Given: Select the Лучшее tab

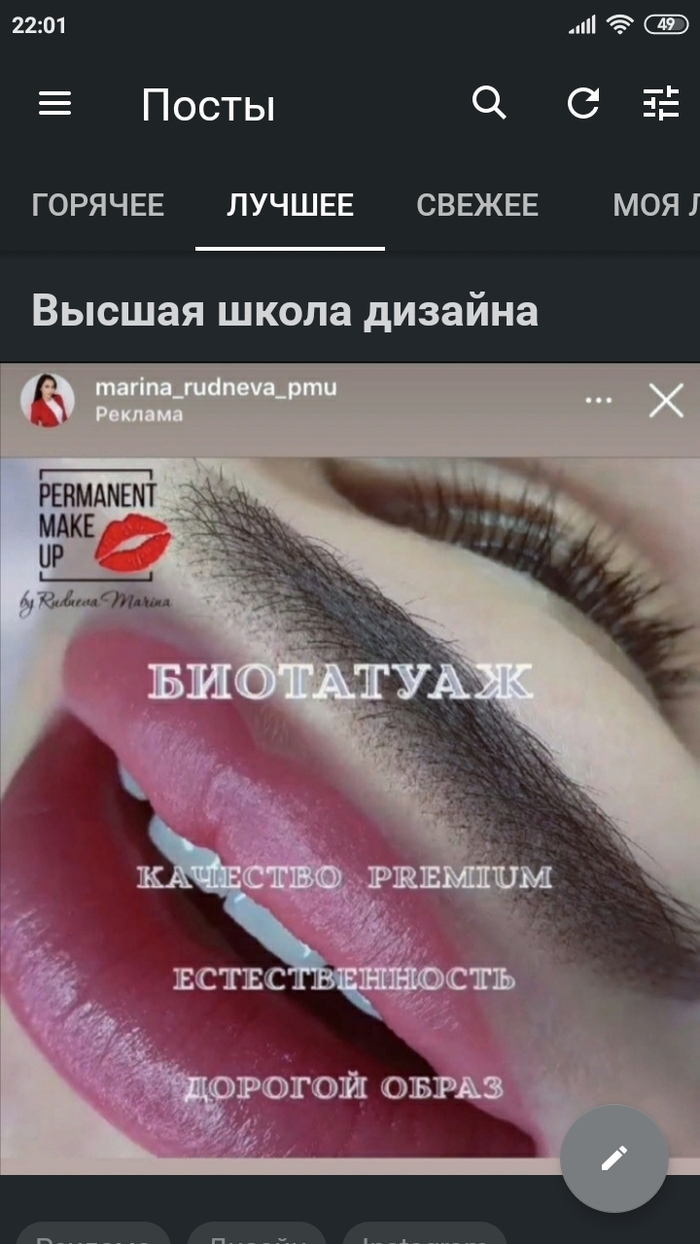Looking at the screenshot, I should coord(290,205).
